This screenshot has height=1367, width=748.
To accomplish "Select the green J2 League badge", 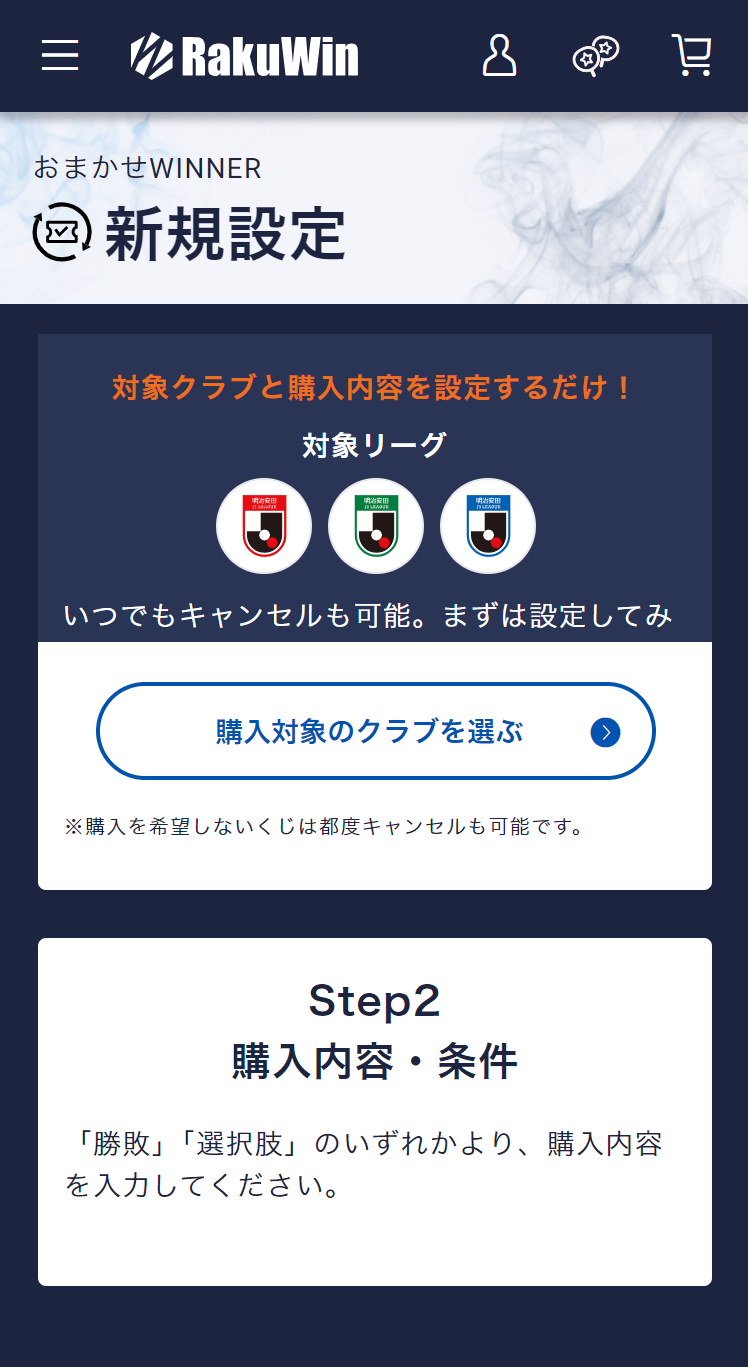I will click(x=375, y=526).
